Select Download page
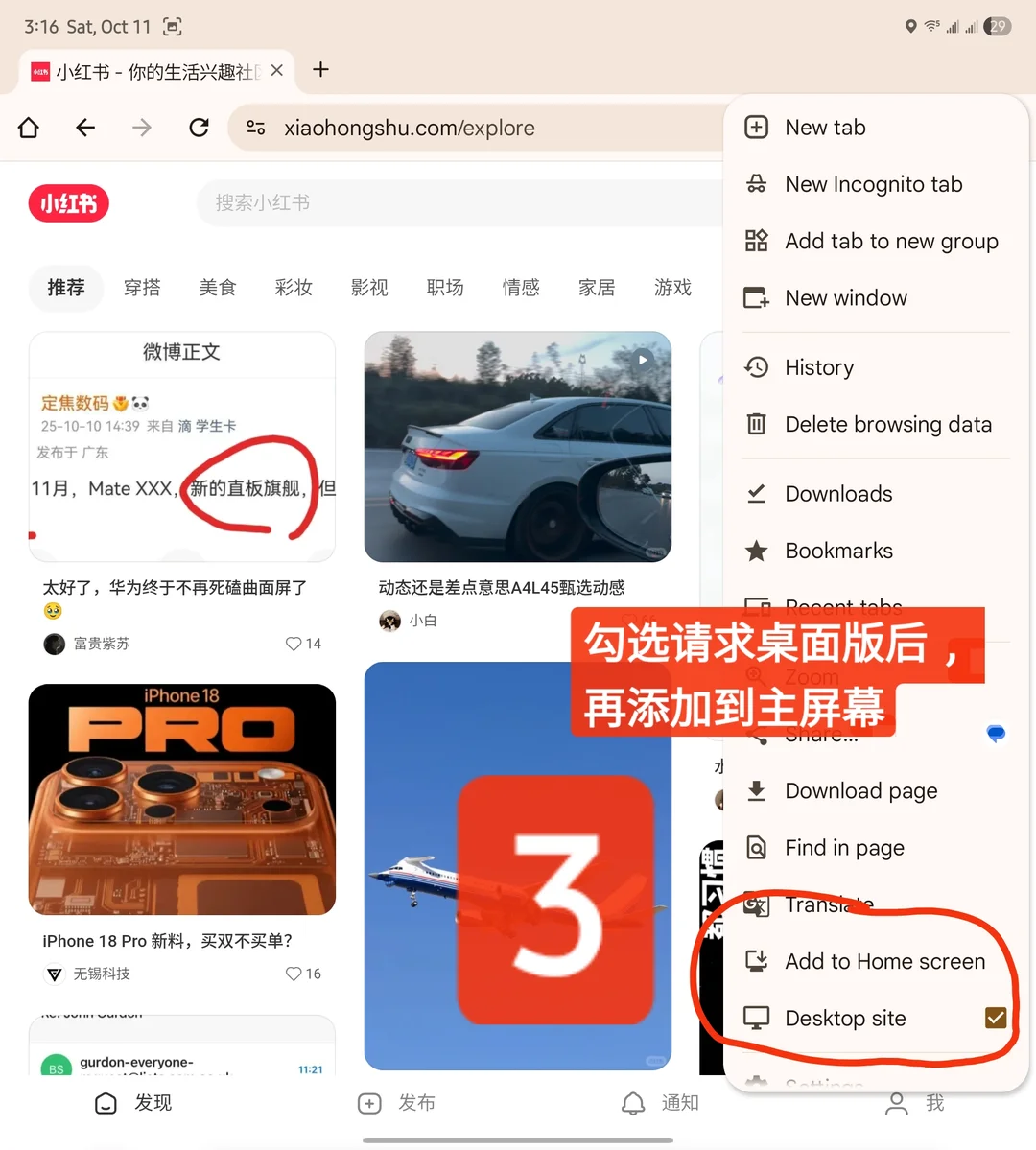 (x=860, y=791)
